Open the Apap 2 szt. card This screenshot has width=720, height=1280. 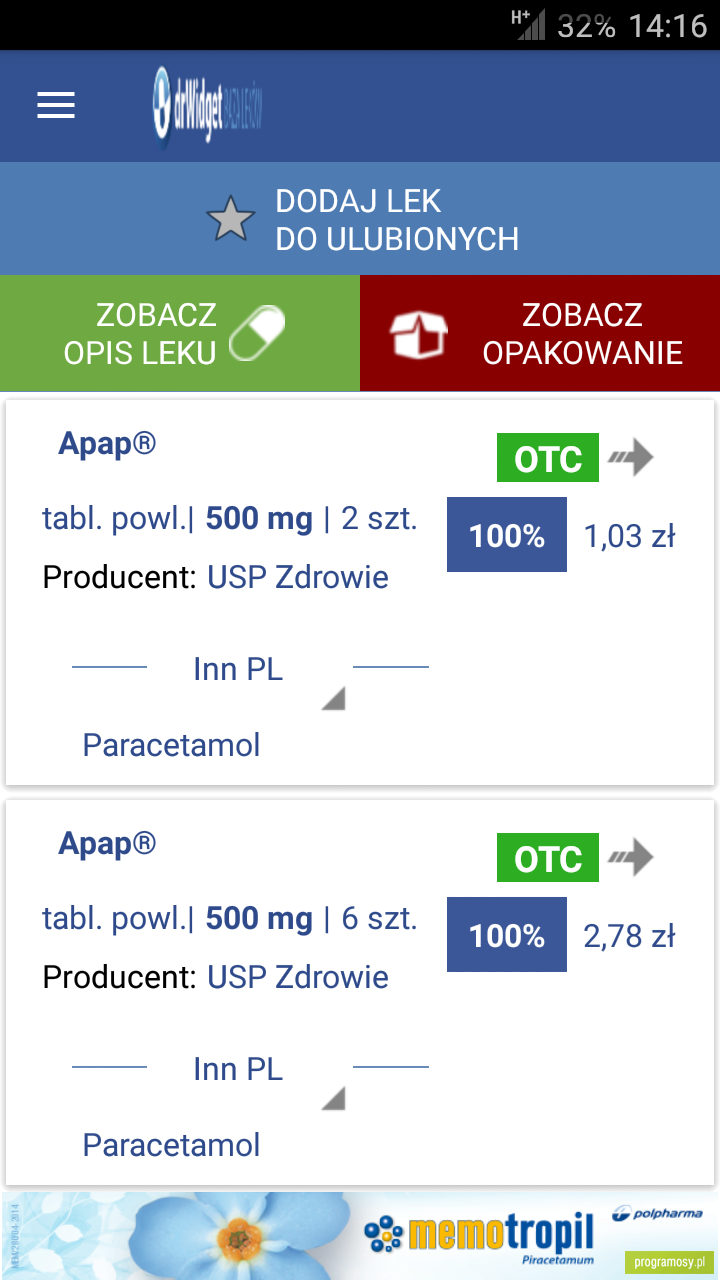click(x=360, y=593)
